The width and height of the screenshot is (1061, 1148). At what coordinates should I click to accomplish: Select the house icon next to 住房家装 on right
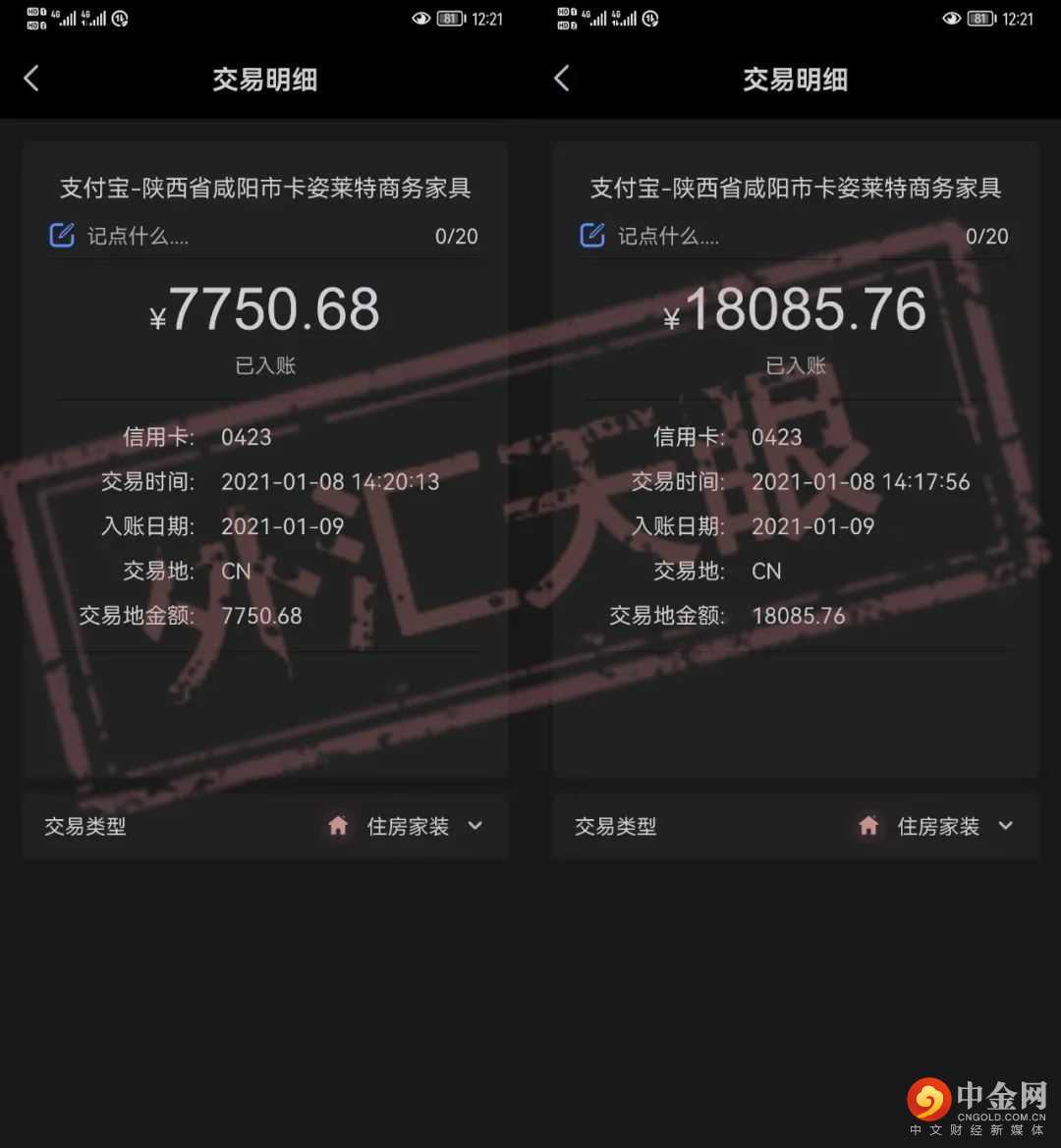click(868, 827)
